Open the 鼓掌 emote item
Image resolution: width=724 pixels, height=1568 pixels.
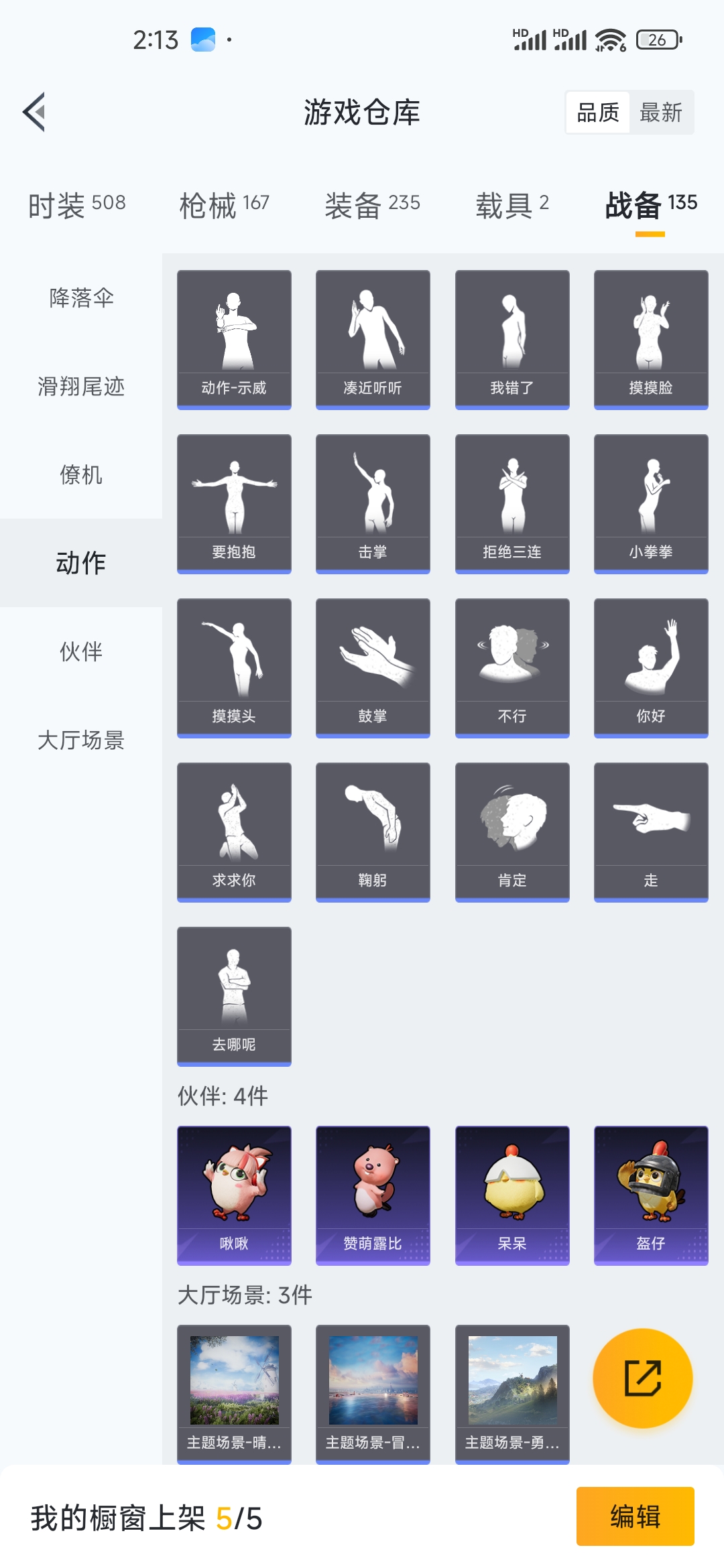(373, 667)
